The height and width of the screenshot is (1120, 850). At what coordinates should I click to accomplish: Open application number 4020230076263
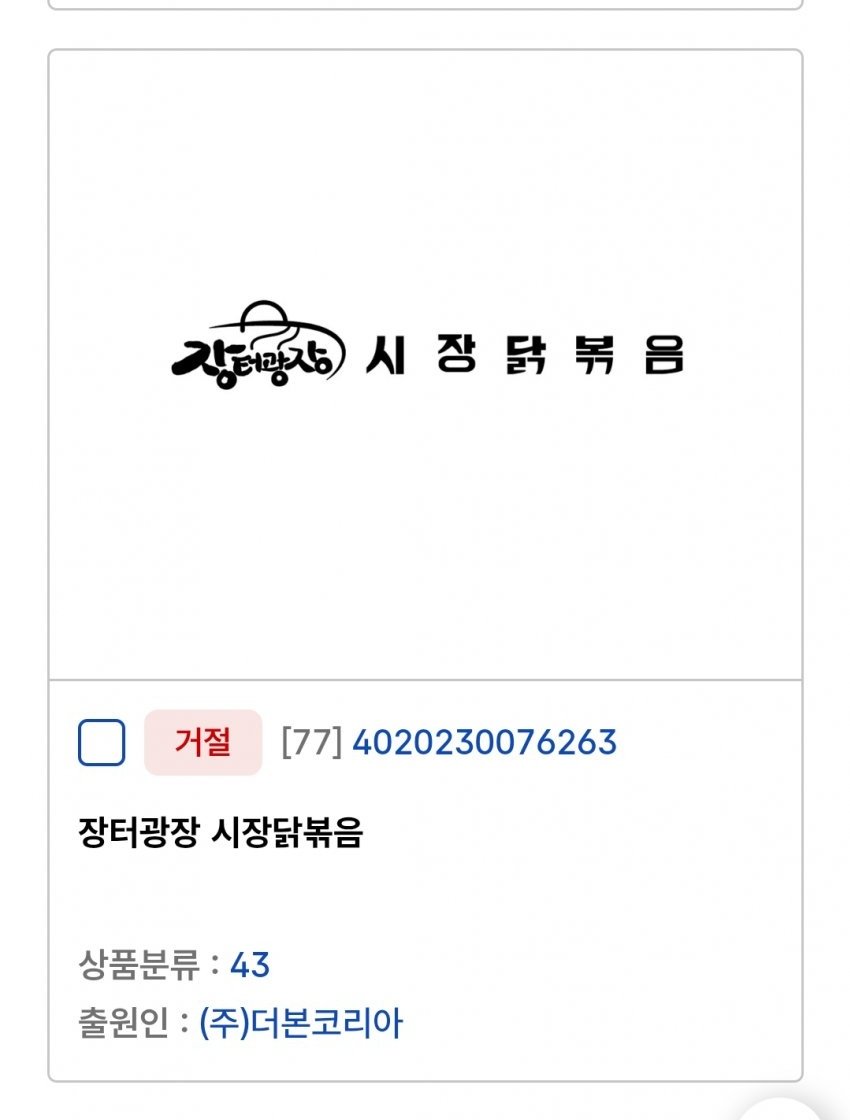coord(484,742)
